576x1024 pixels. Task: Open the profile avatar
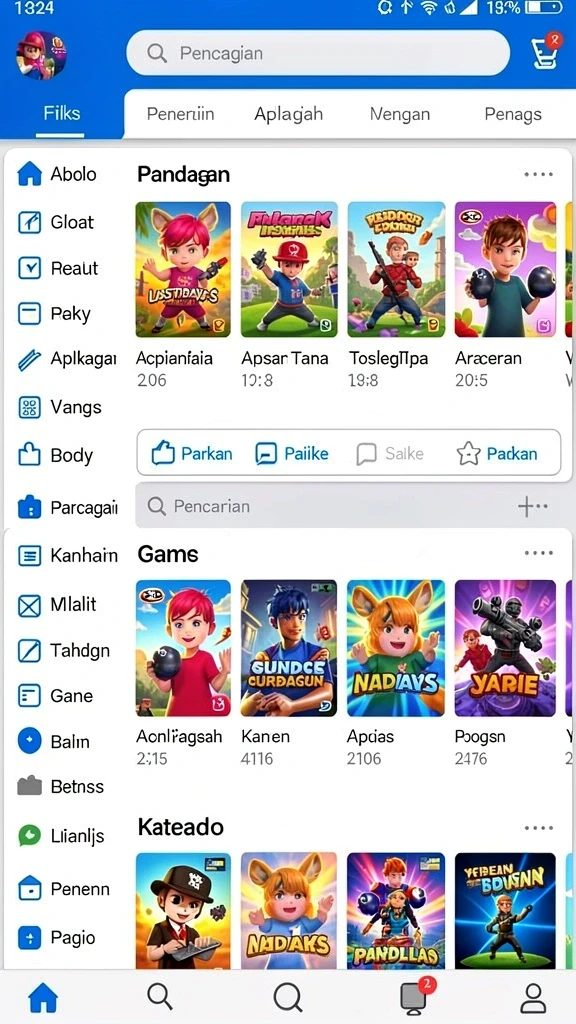pyautogui.click(x=41, y=55)
